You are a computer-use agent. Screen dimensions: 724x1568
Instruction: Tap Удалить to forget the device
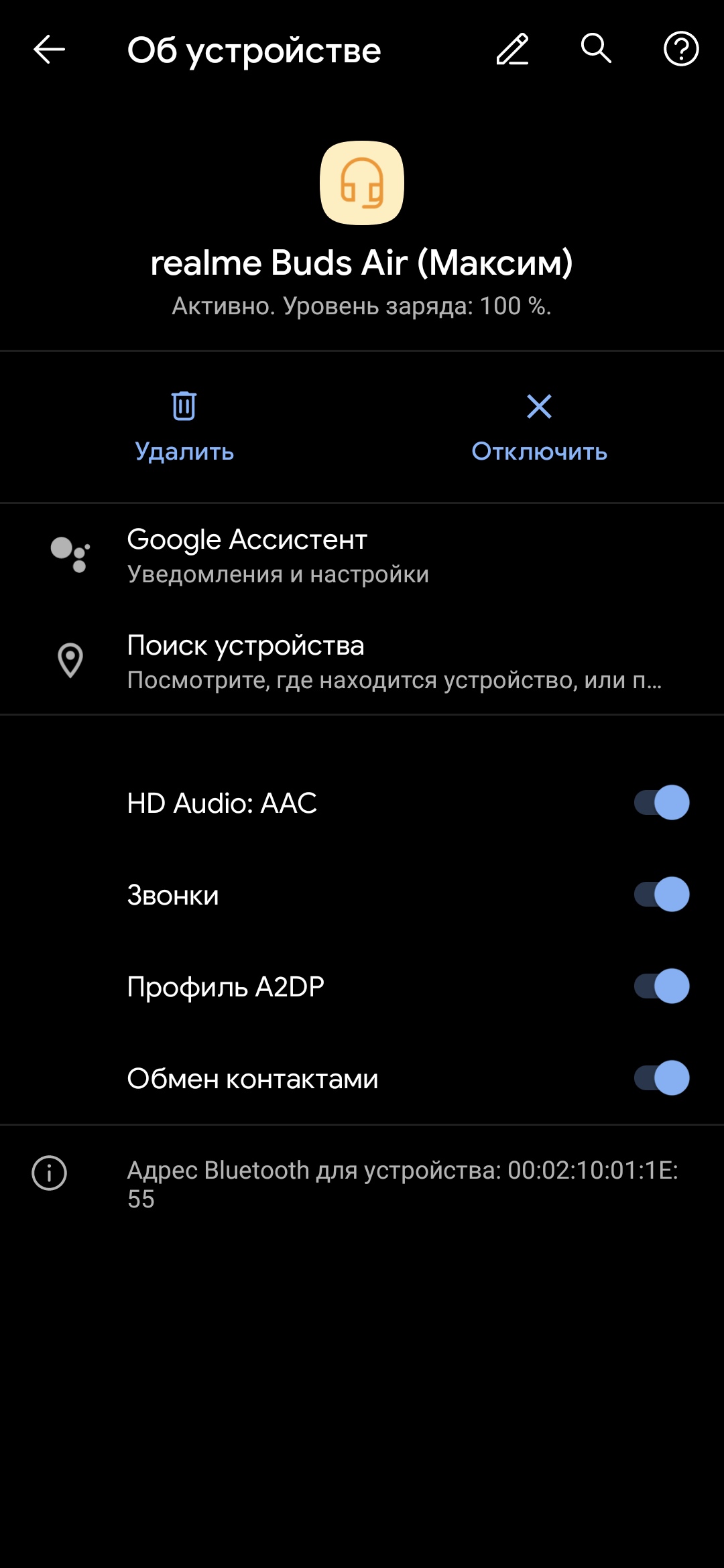tap(184, 427)
